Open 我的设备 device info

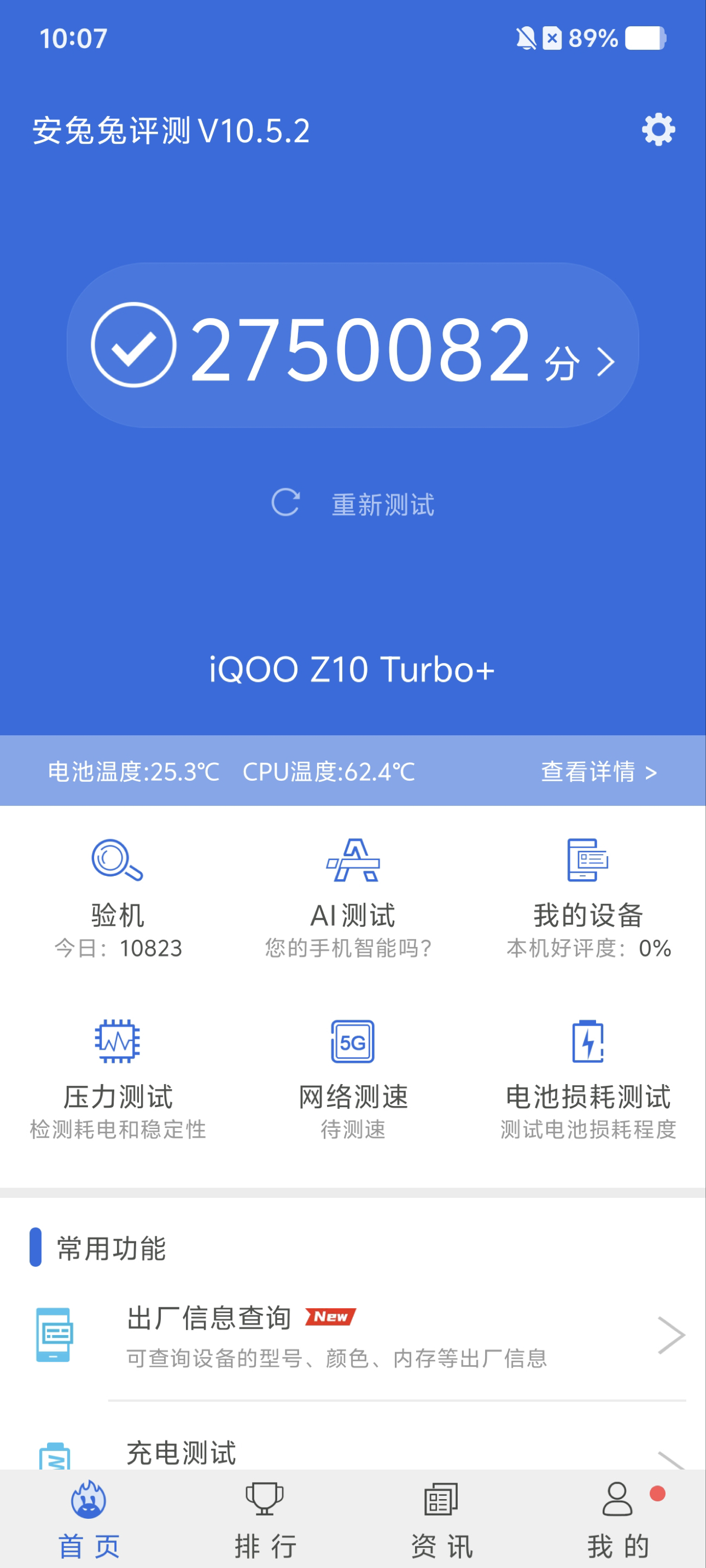pyautogui.click(x=588, y=897)
